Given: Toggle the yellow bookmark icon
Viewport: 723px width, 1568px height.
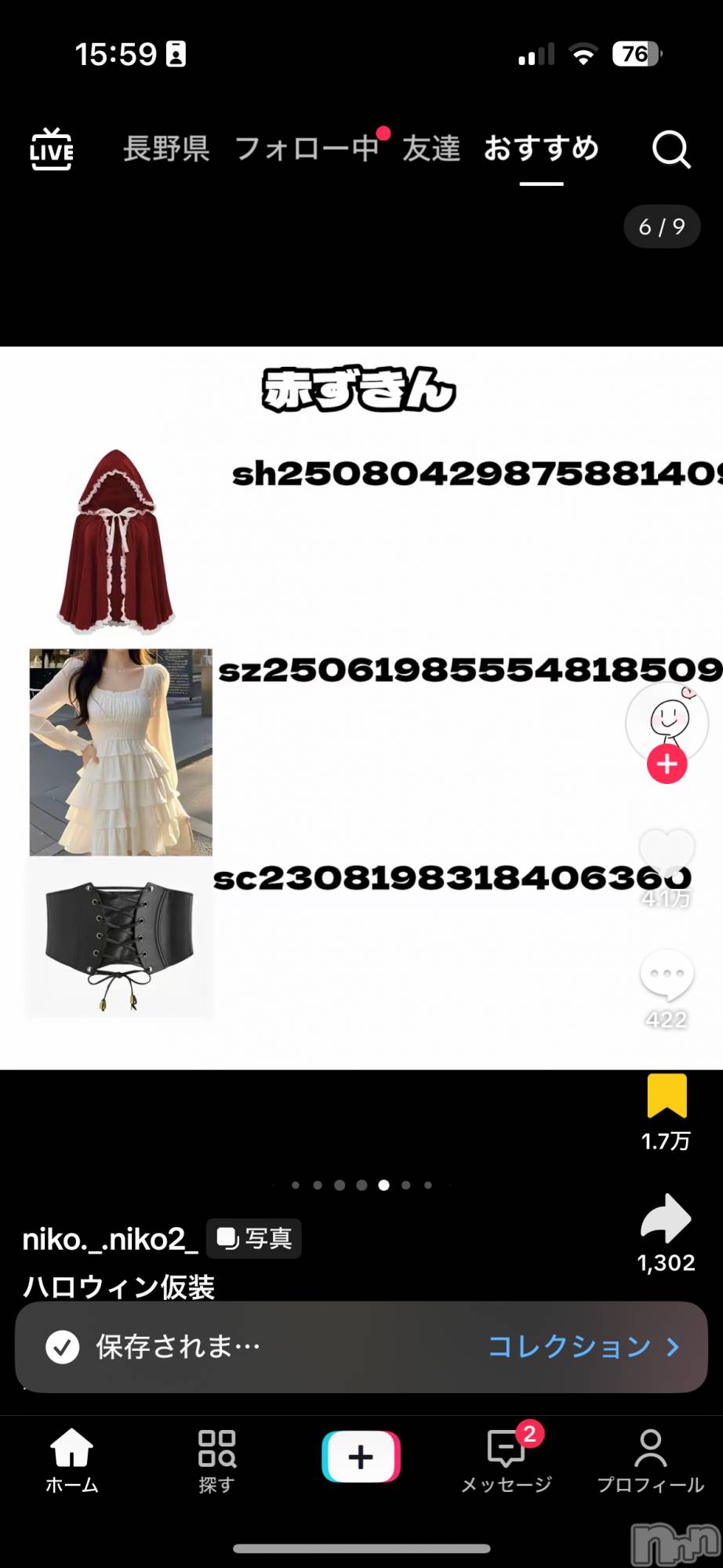Looking at the screenshot, I should (x=667, y=1096).
